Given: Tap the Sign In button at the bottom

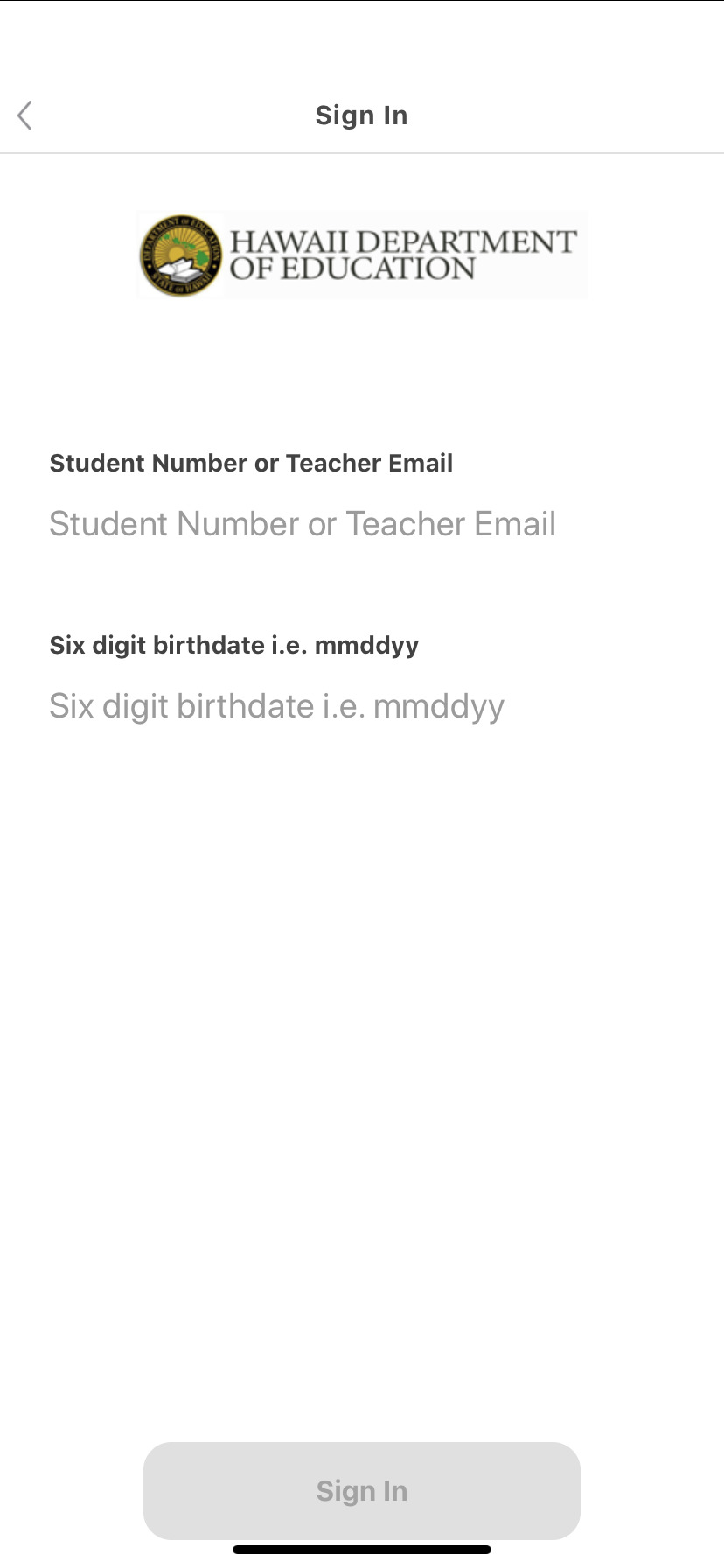Looking at the screenshot, I should coord(362,1491).
